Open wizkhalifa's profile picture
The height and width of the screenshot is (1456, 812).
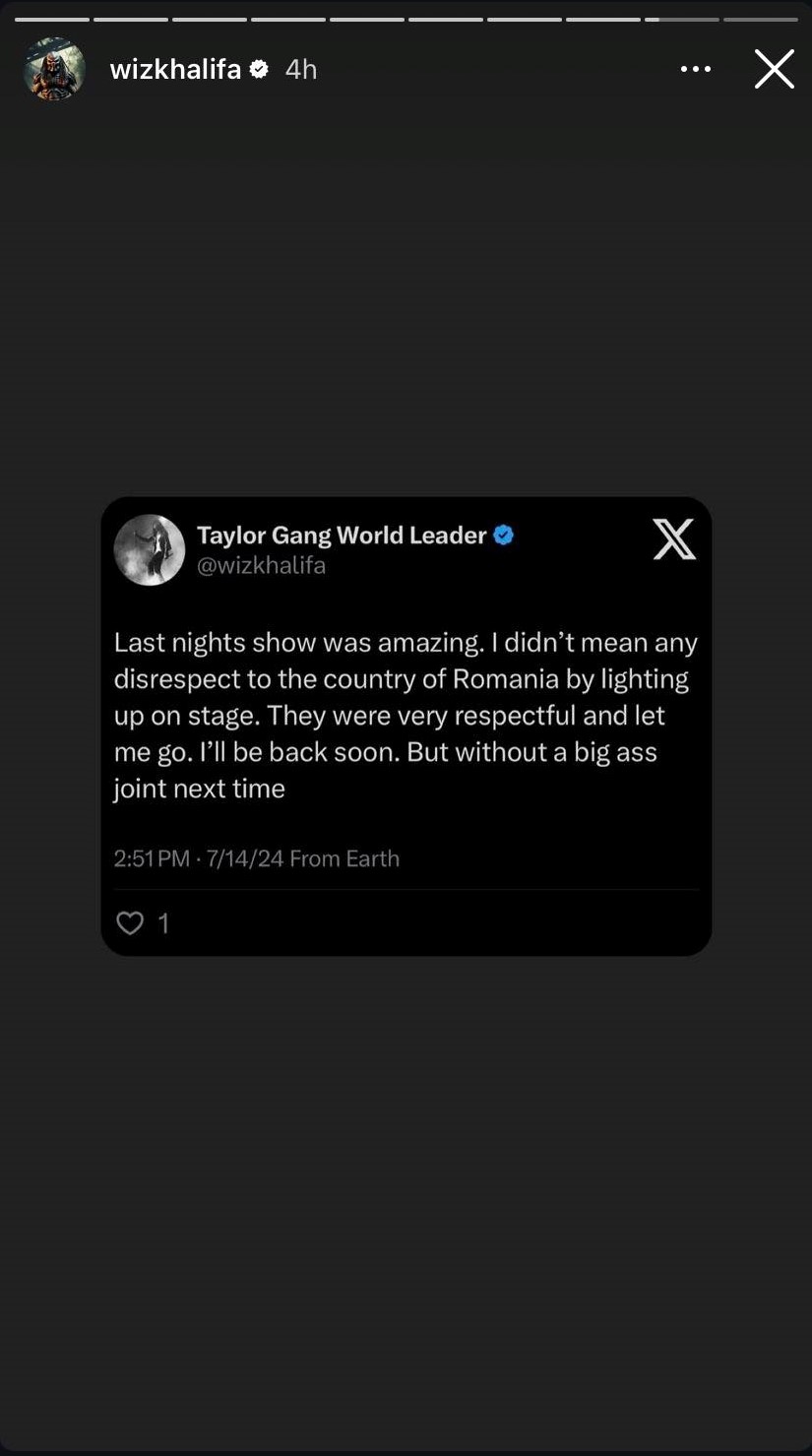[x=54, y=69]
